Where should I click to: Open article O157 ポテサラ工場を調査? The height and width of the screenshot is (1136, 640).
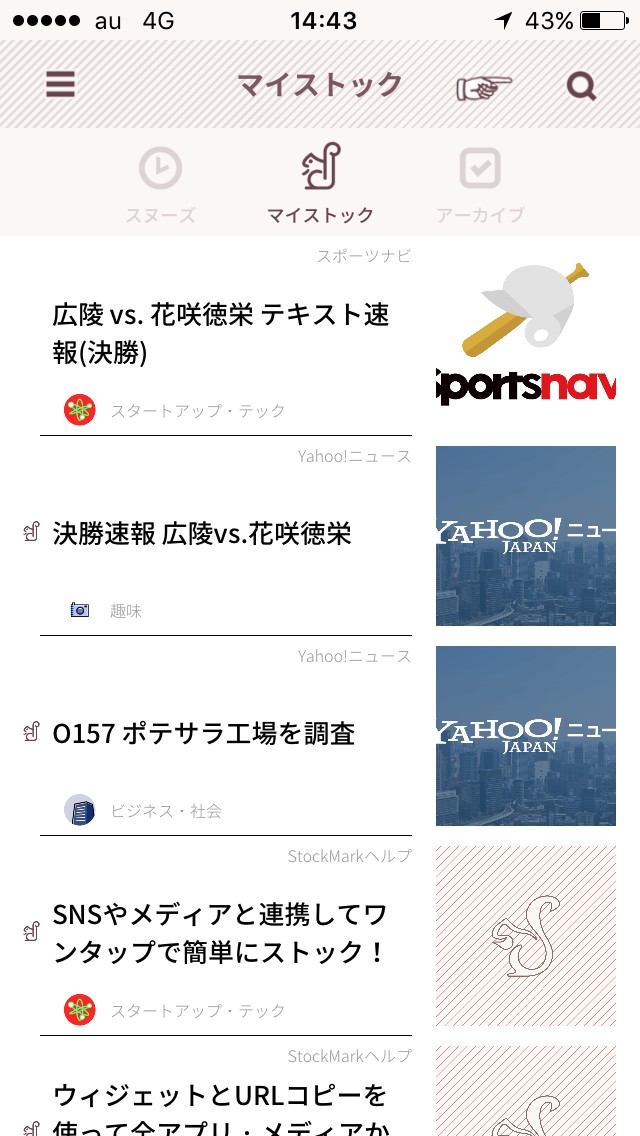point(203,734)
